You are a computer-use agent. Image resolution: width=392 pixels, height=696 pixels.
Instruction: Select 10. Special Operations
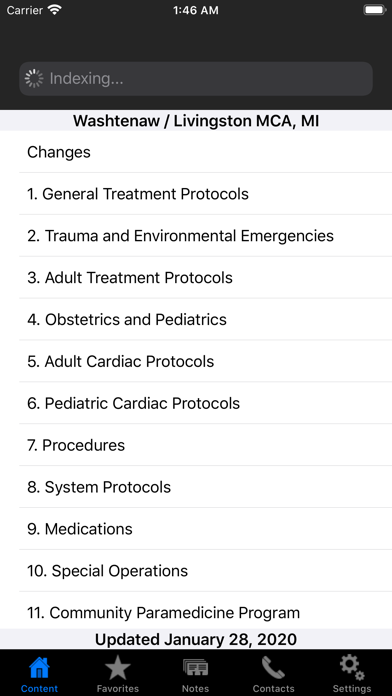point(196,570)
